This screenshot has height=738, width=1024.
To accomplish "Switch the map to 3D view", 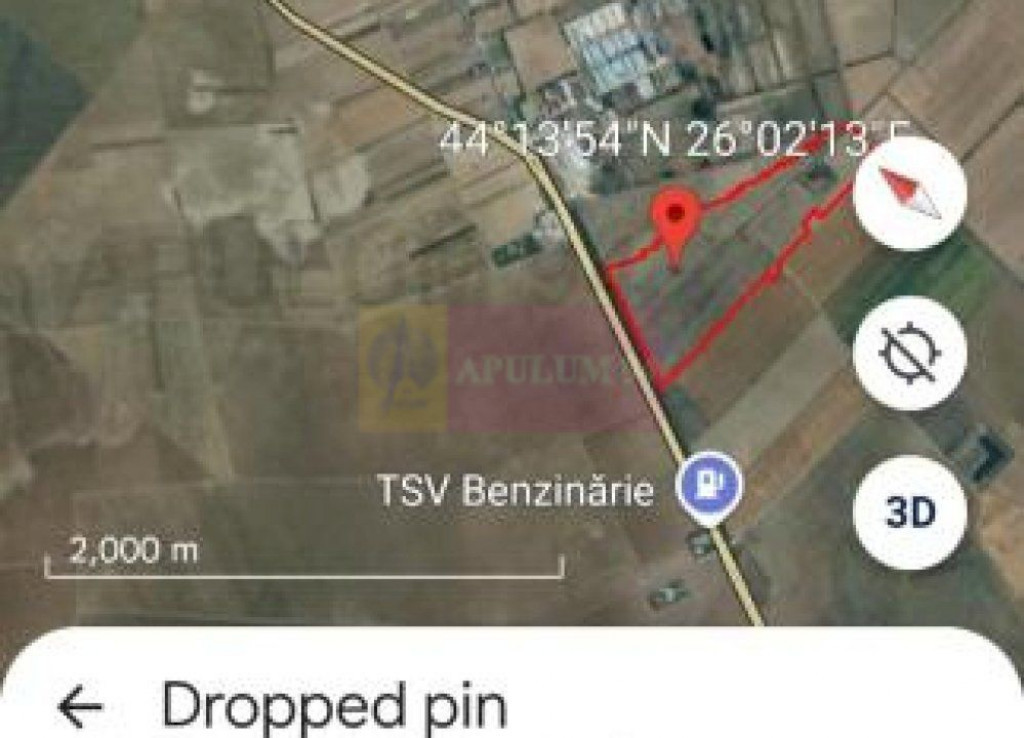I will click(910, 513).
